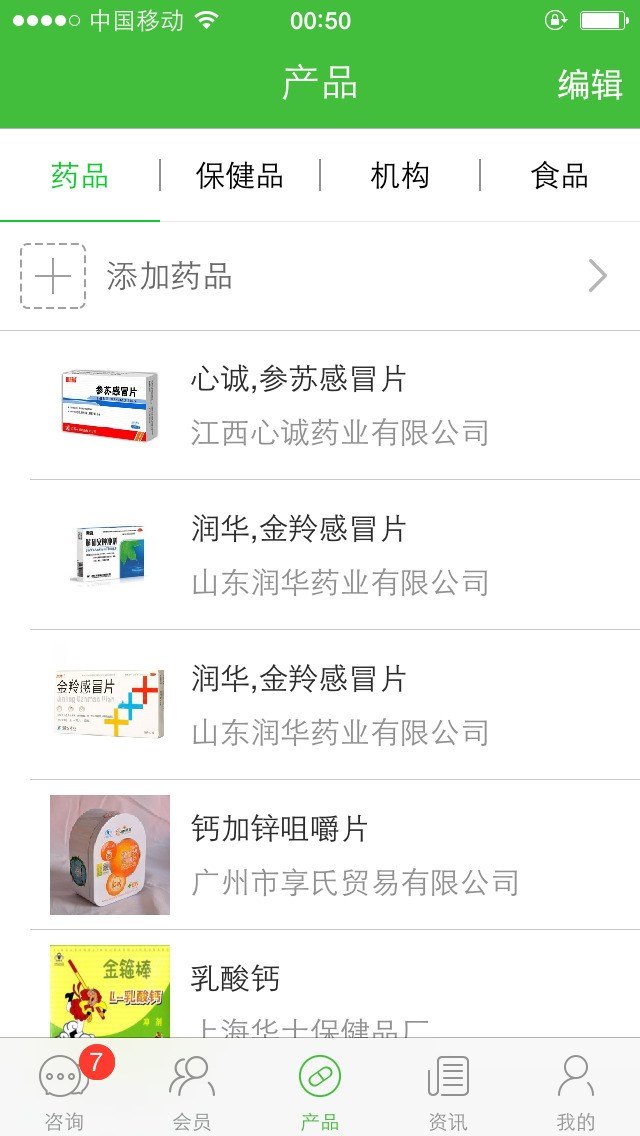This screenshot has height=1136, width=640.
Task: Open the 我的 tab
Action: click(576, 1088)
